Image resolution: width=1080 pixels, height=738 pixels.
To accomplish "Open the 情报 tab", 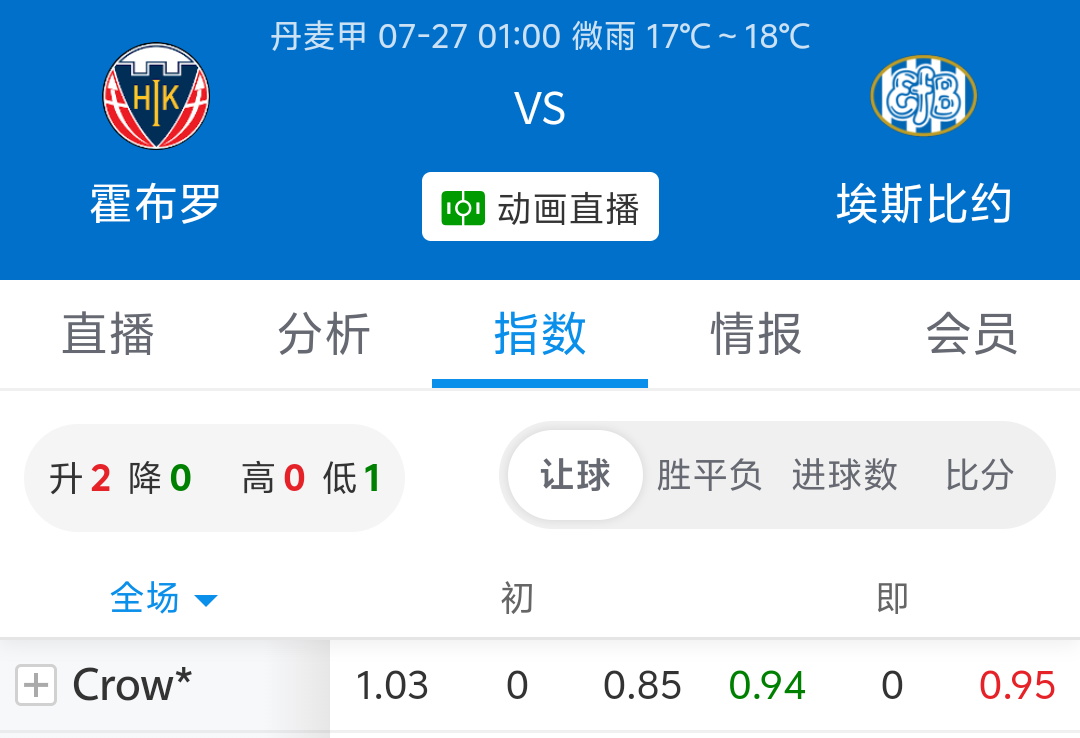I will [x=756, y=334].
